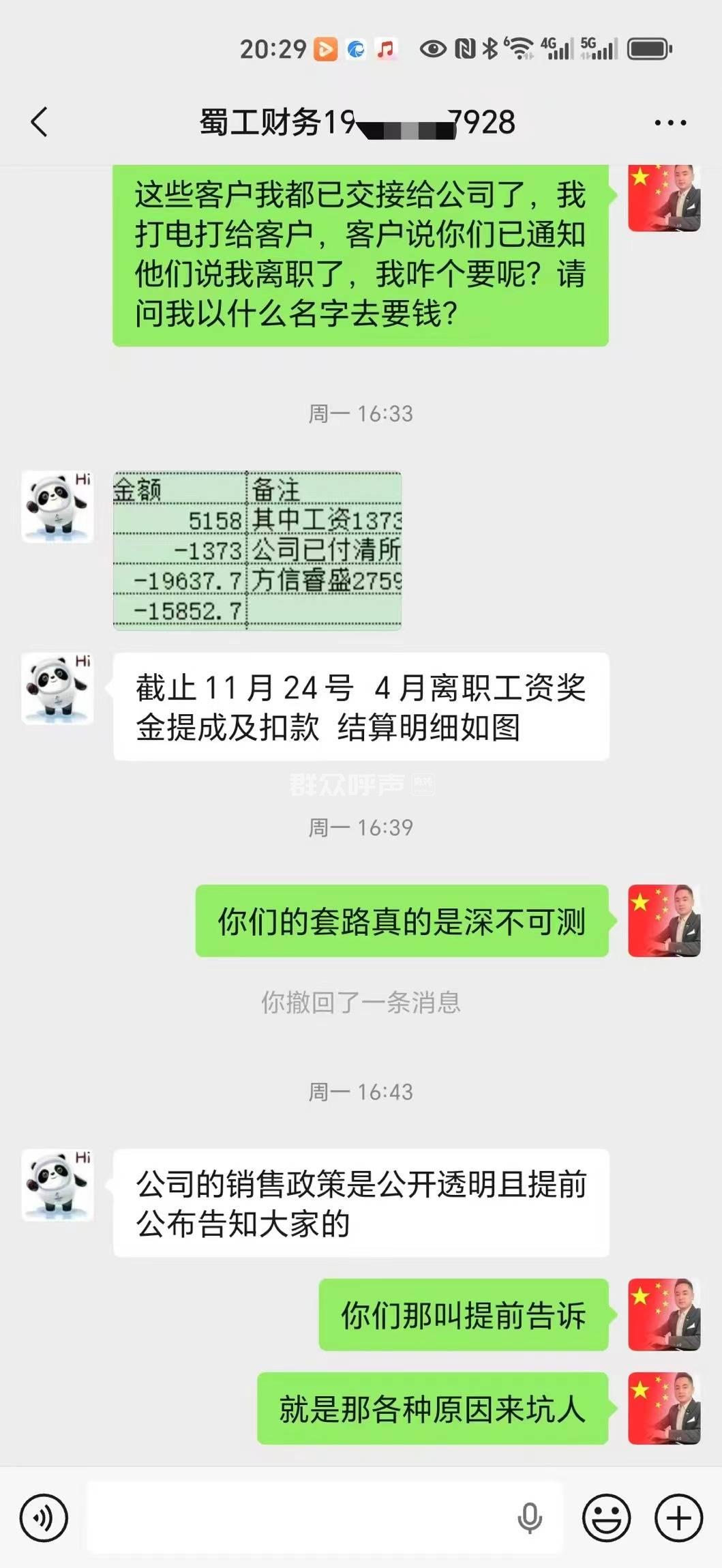
Task: Go back to the chat list
Action: tap(40, 123)
